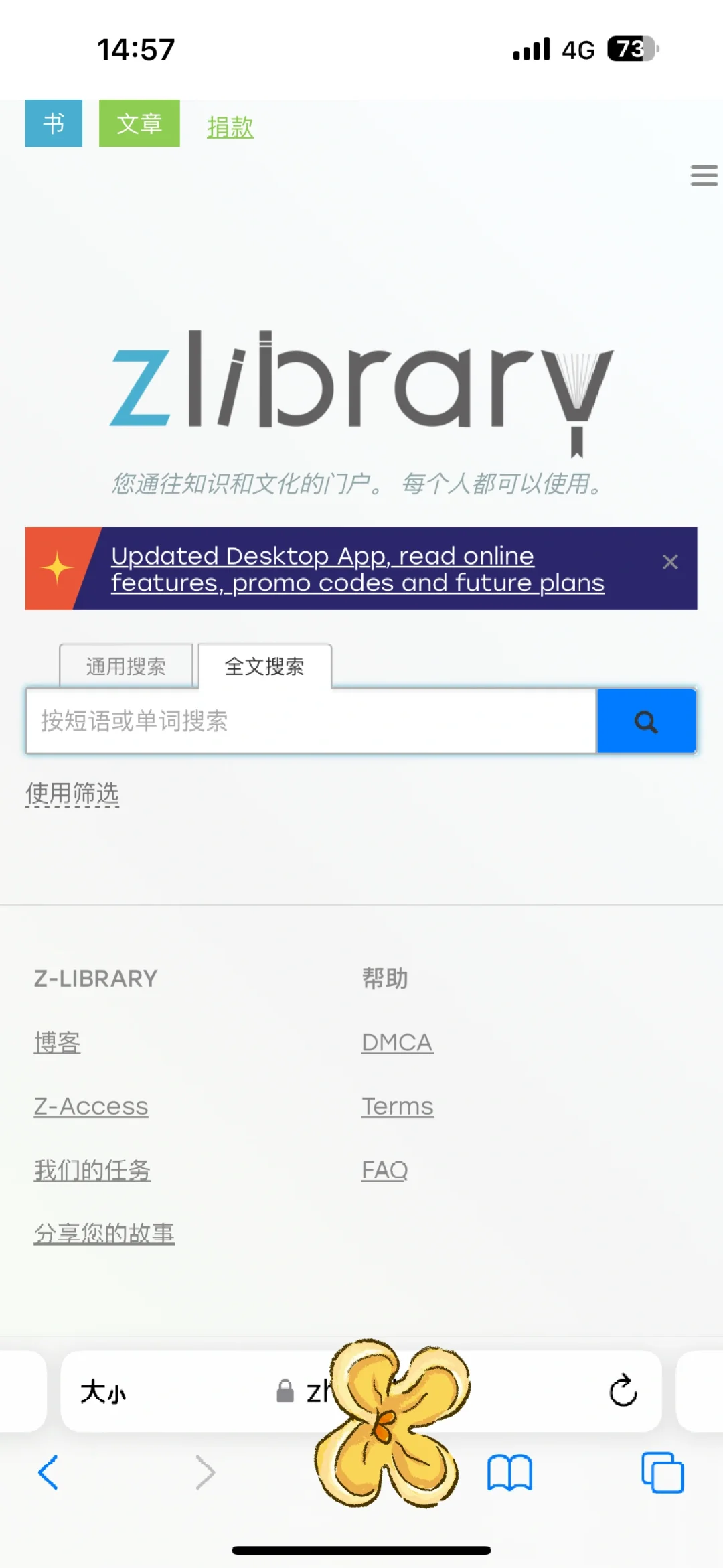Image resolution: width=723 pixels, height=1568 pixels.
Task: Switch to the 通用搜索 tab
Action: click(126, 666)
